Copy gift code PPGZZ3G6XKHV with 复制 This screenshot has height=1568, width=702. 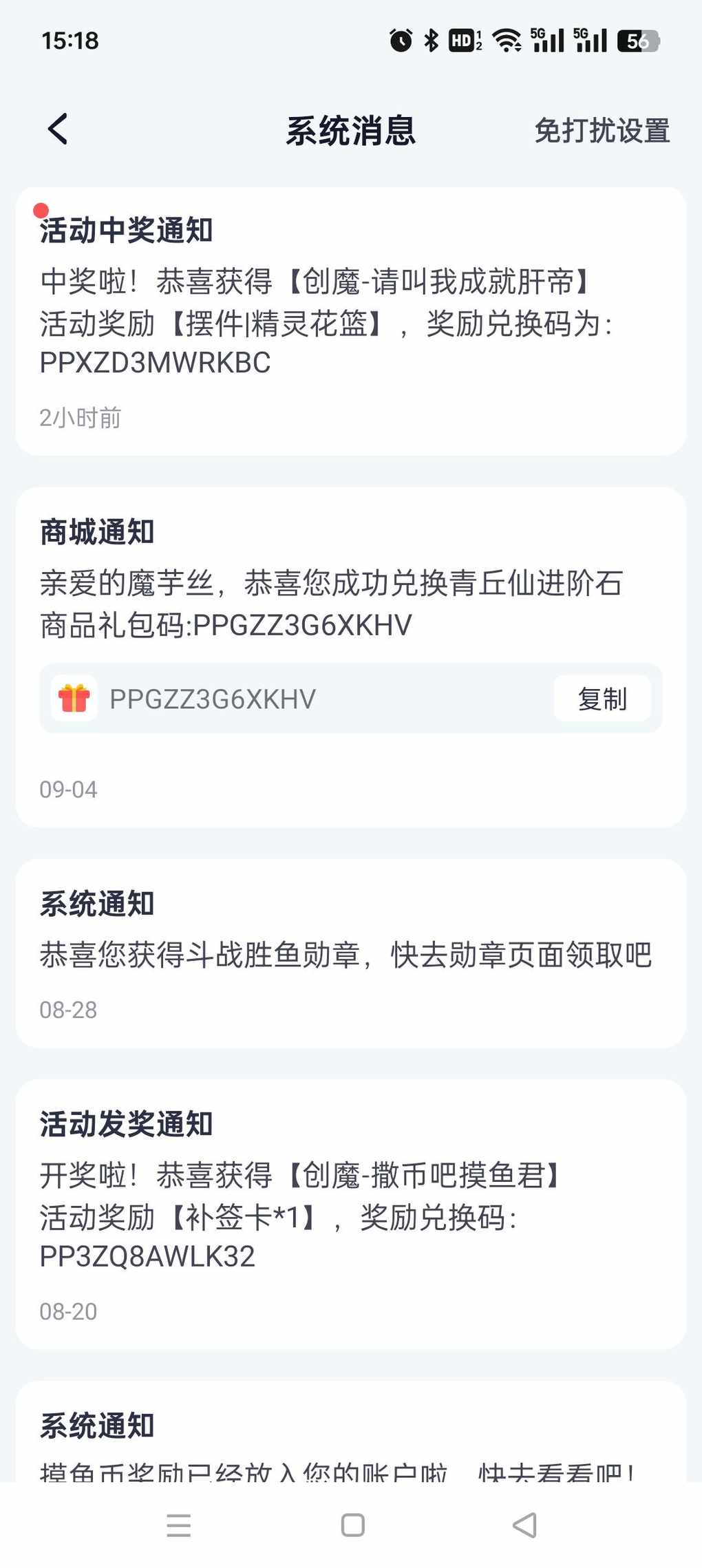602,699
